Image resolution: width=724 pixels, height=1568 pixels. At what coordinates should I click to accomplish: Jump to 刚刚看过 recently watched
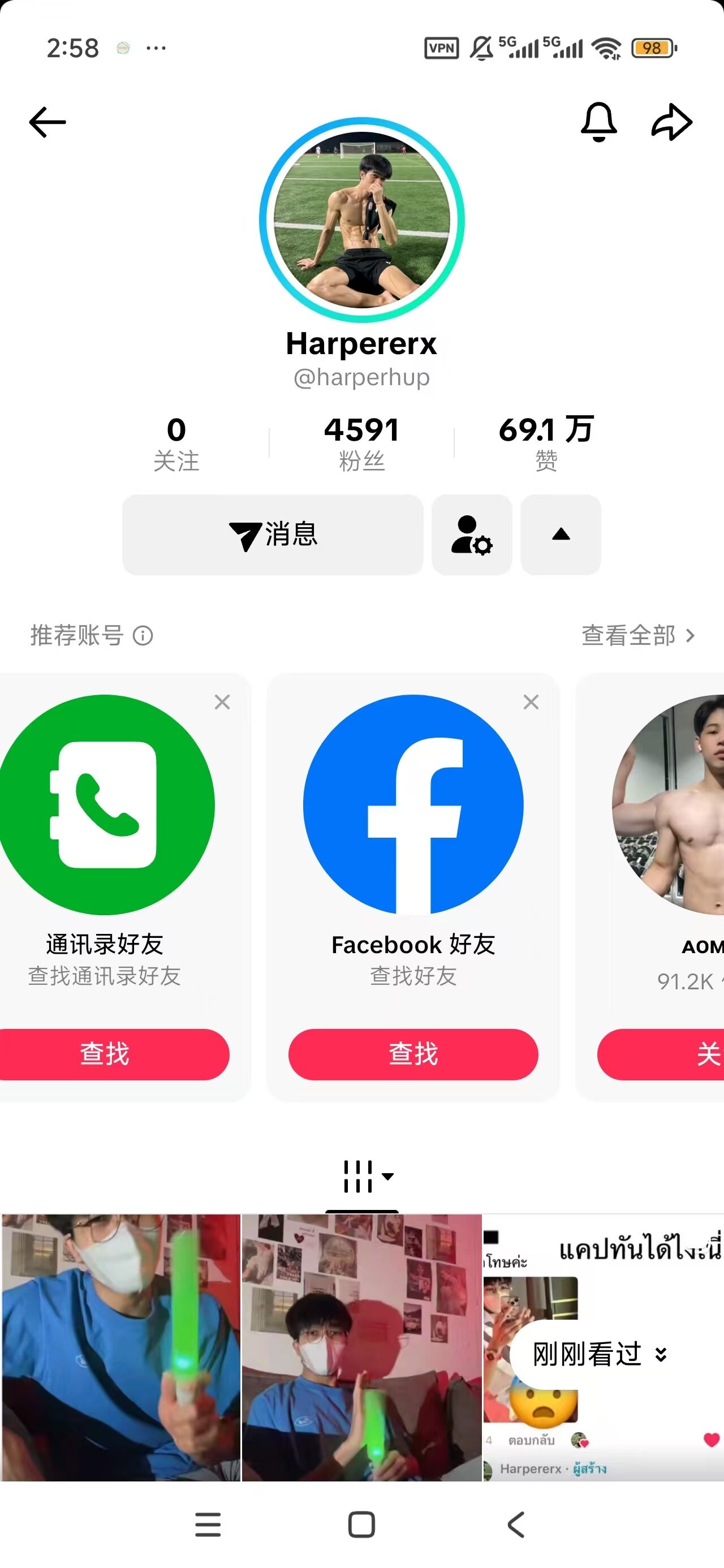pyautogui.click(x=599, y=1354)
